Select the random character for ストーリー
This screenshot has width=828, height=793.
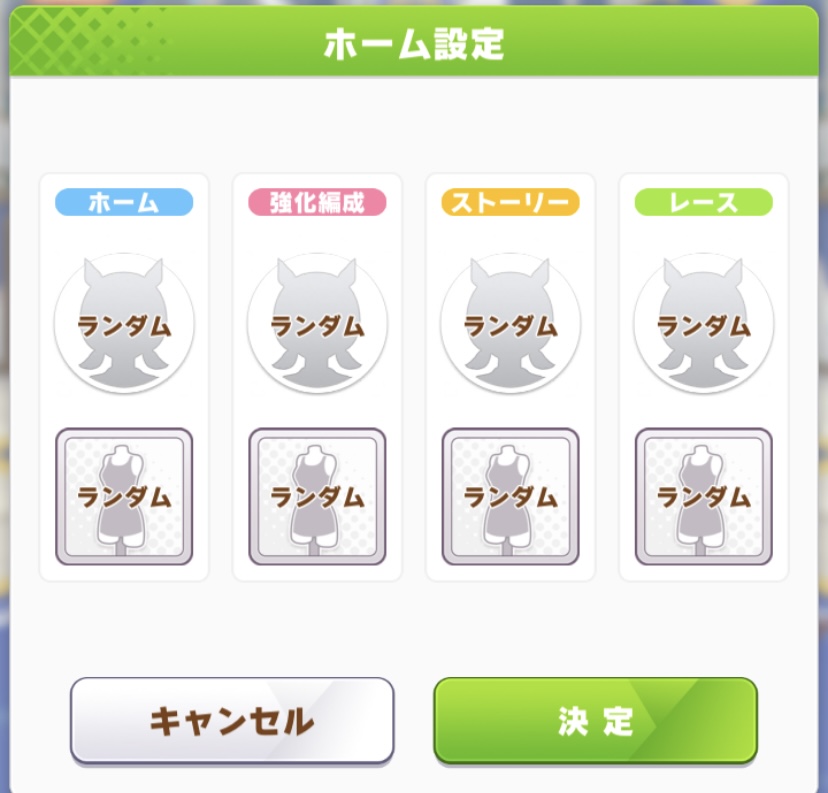point(510,323)
